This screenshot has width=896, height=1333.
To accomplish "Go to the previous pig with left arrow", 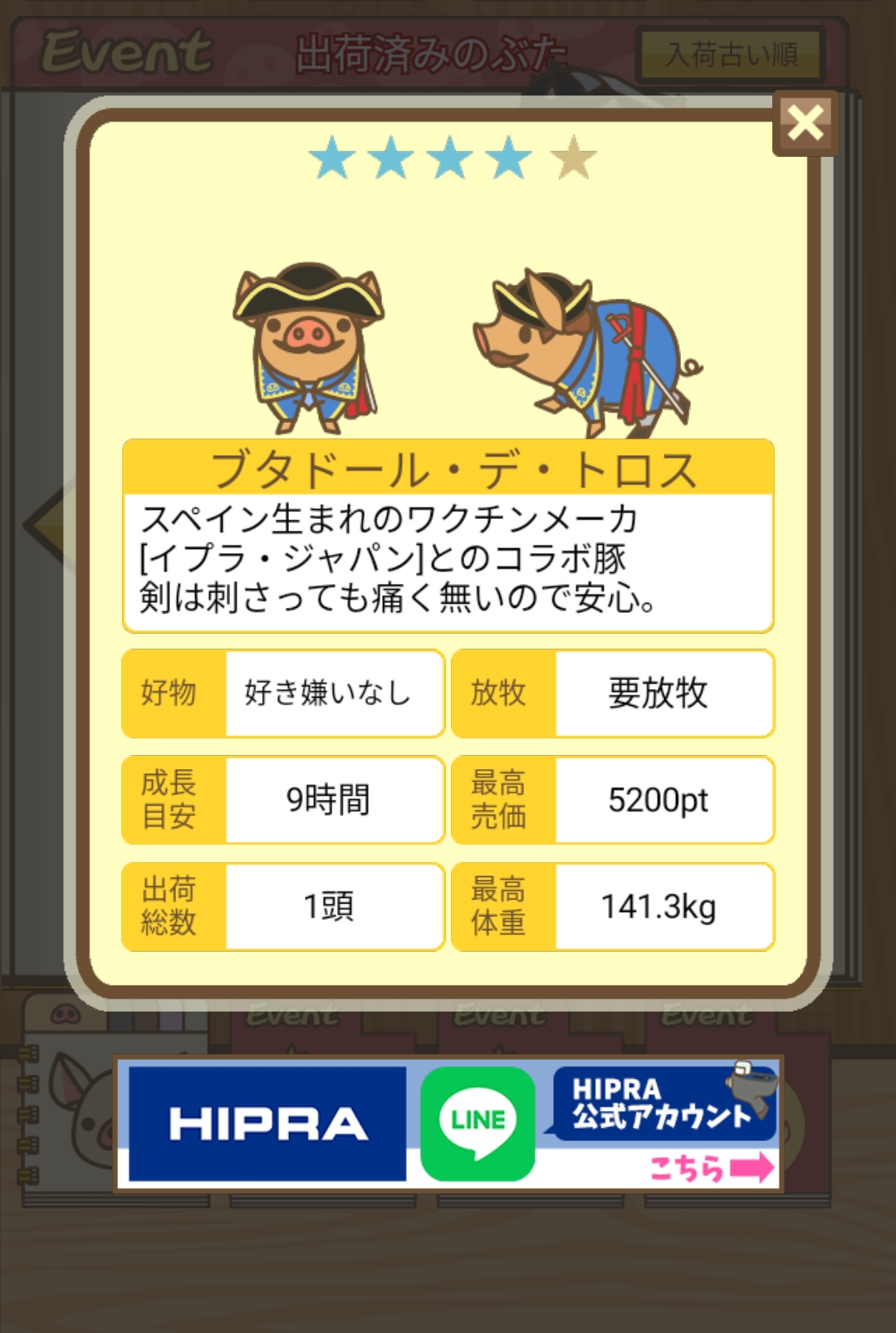I will 43,524.
